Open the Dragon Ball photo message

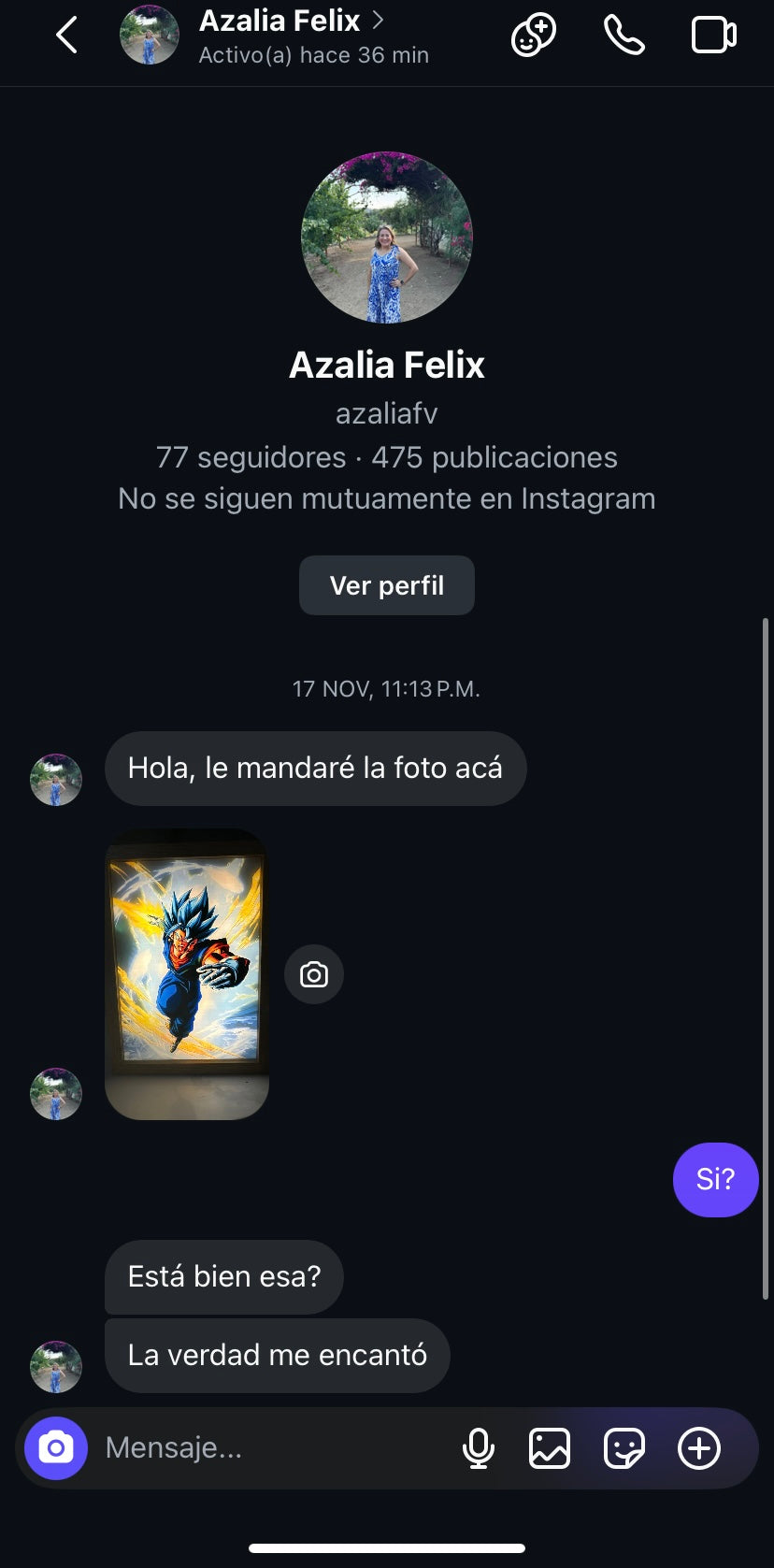pyautogui.click(x=187, y=973)
